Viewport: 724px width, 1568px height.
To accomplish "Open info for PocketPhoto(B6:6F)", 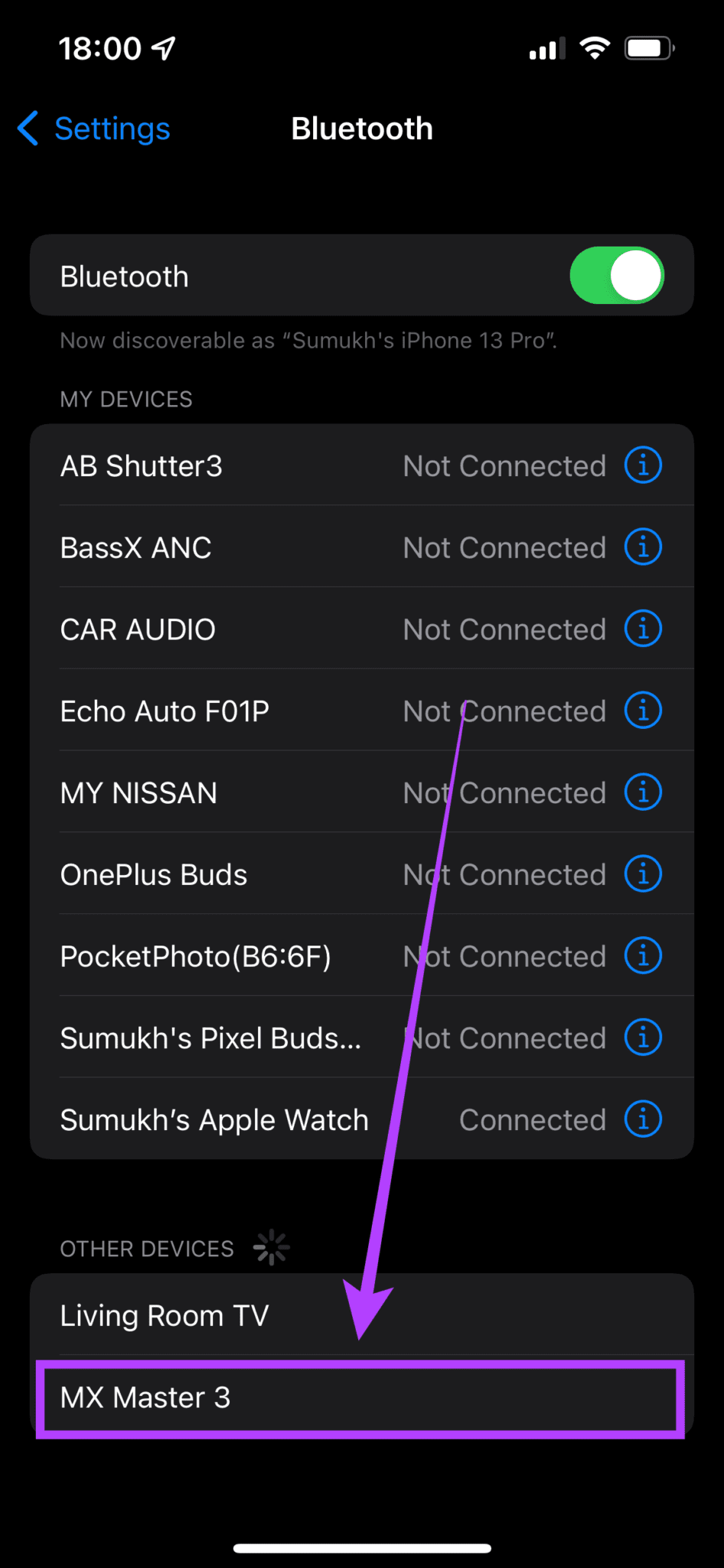I will pyautogui.click(x=643, y=955).
